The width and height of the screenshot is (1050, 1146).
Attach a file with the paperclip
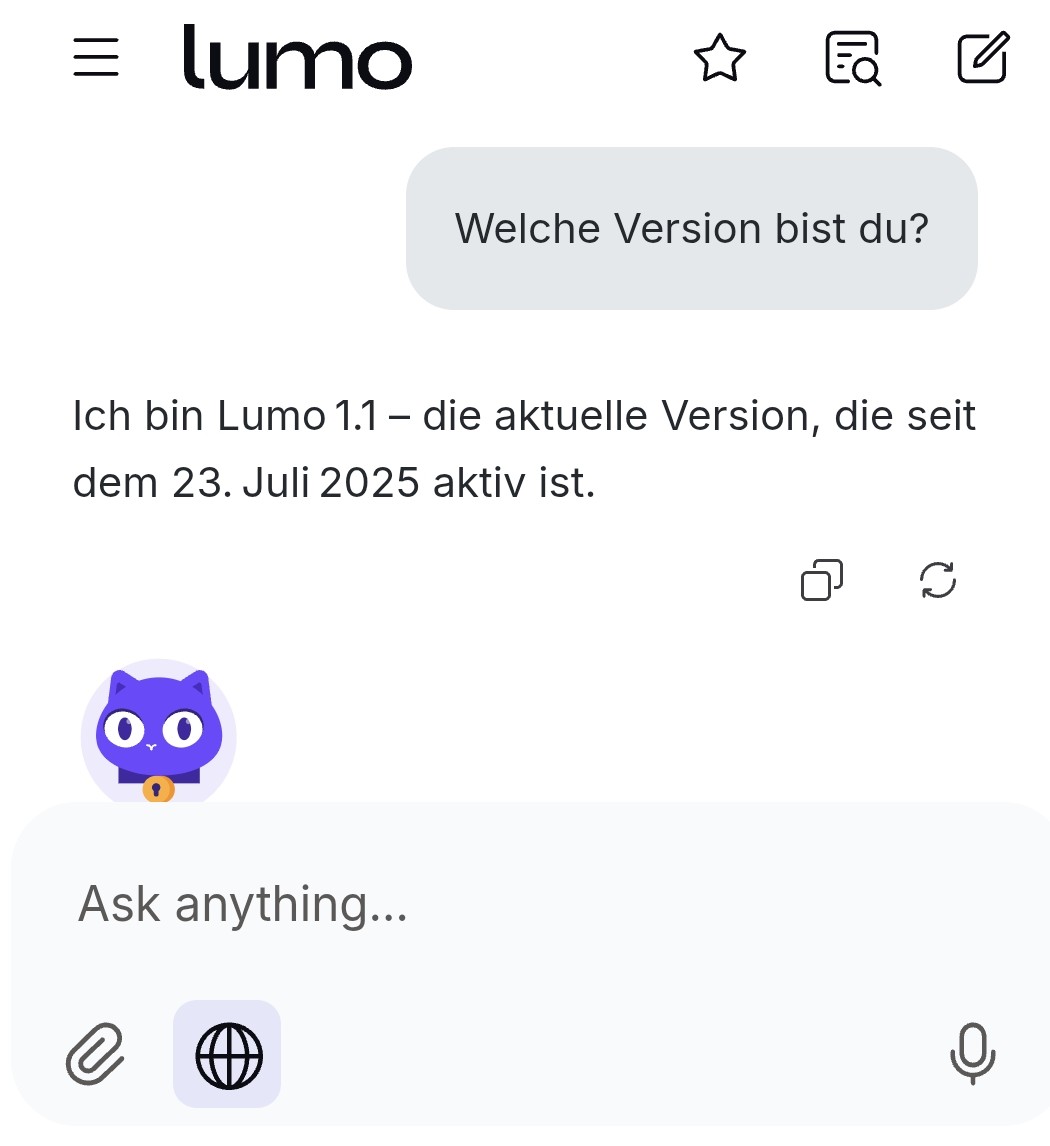[x=96, y=1054]
